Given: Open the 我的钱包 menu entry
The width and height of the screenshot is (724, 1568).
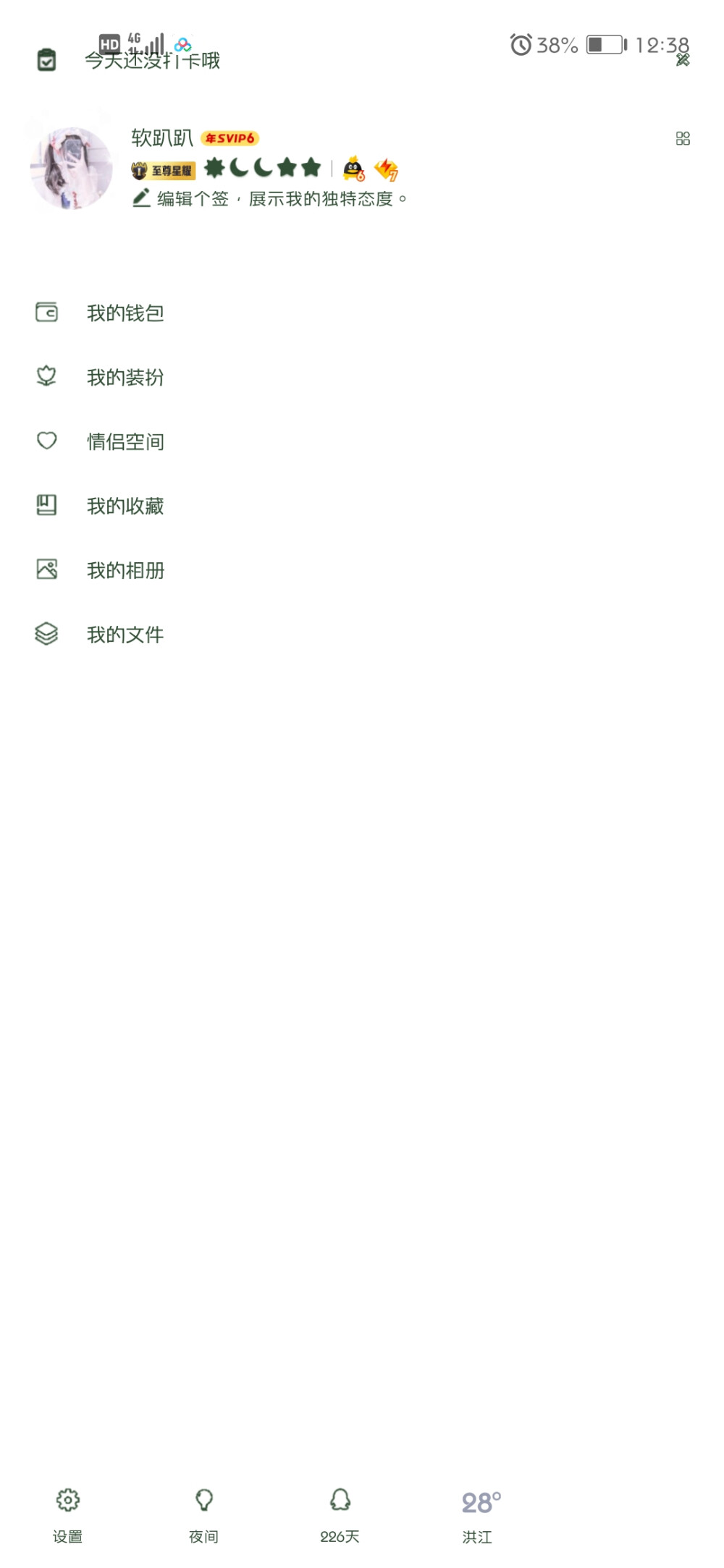Looking at the screenshot, I should click(x=125, y=313).
